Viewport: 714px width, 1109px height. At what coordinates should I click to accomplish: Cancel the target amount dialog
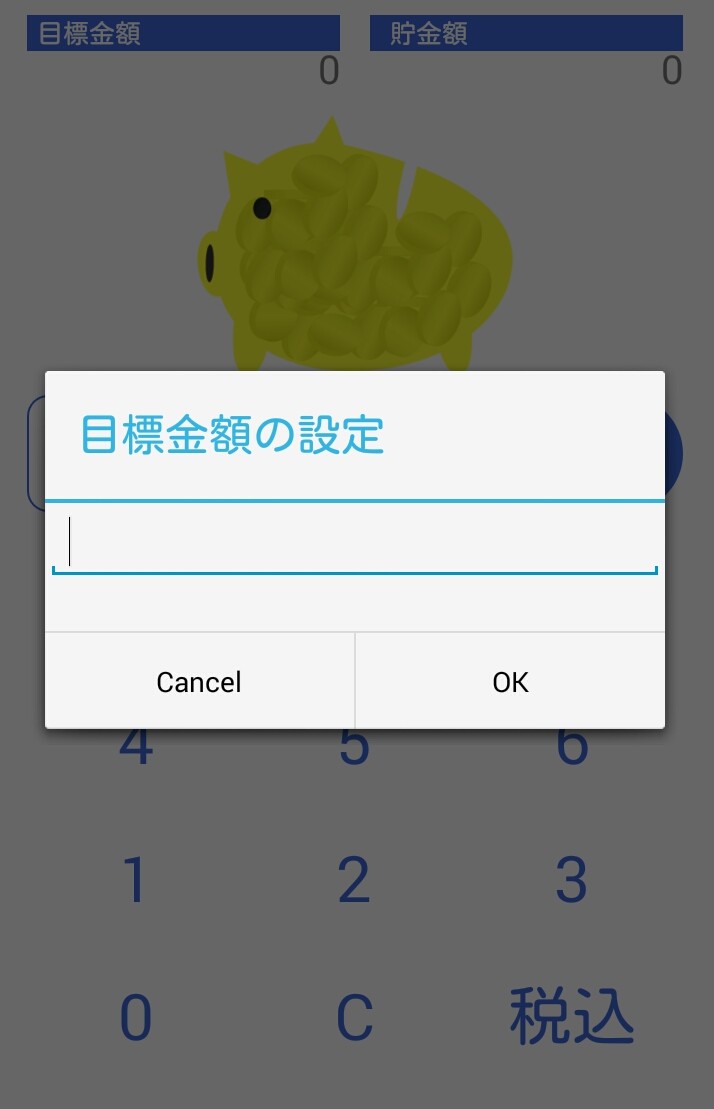(199, 682)
